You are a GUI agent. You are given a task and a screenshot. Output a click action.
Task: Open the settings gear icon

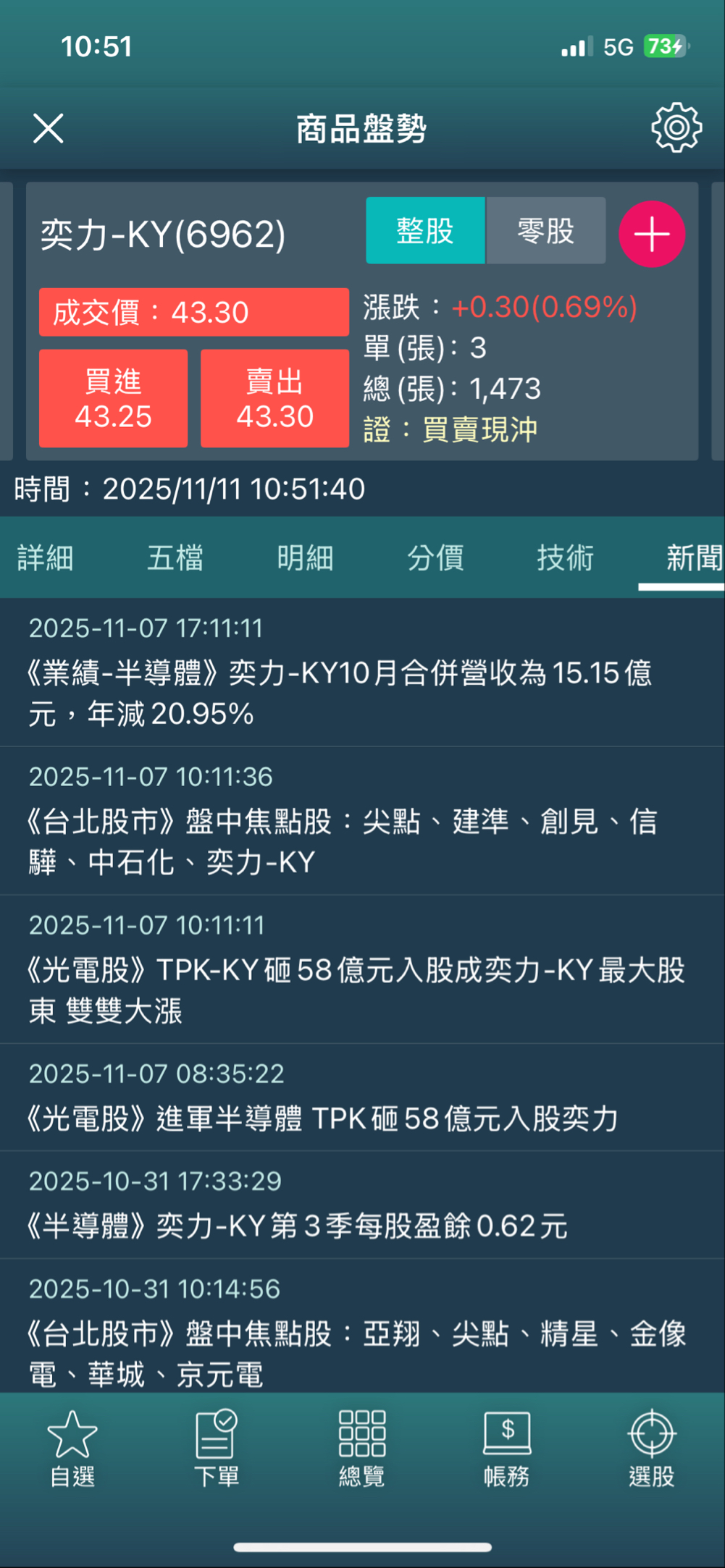click(676, 128)
